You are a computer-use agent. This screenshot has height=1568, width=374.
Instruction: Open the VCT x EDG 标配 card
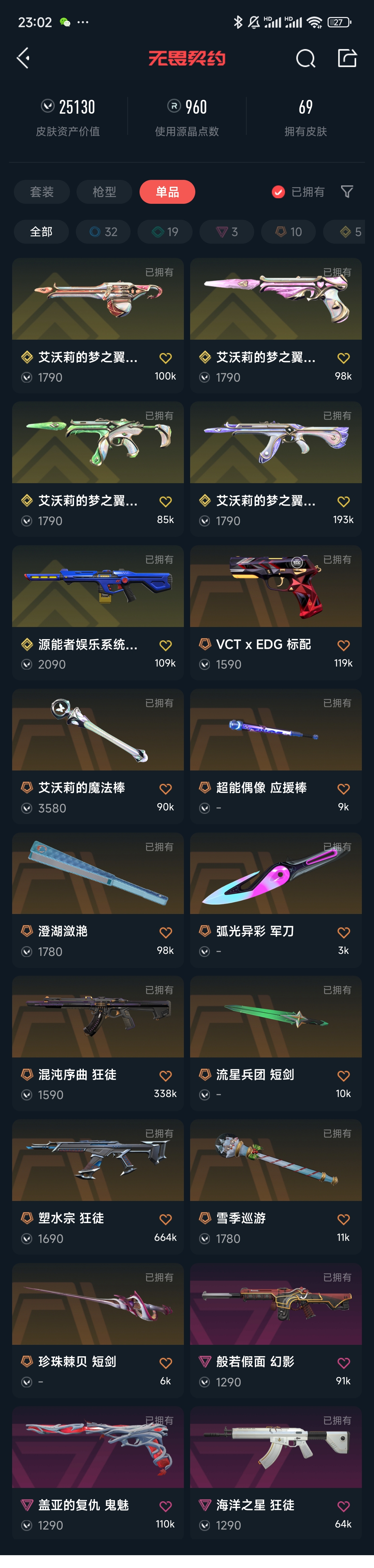276,611
